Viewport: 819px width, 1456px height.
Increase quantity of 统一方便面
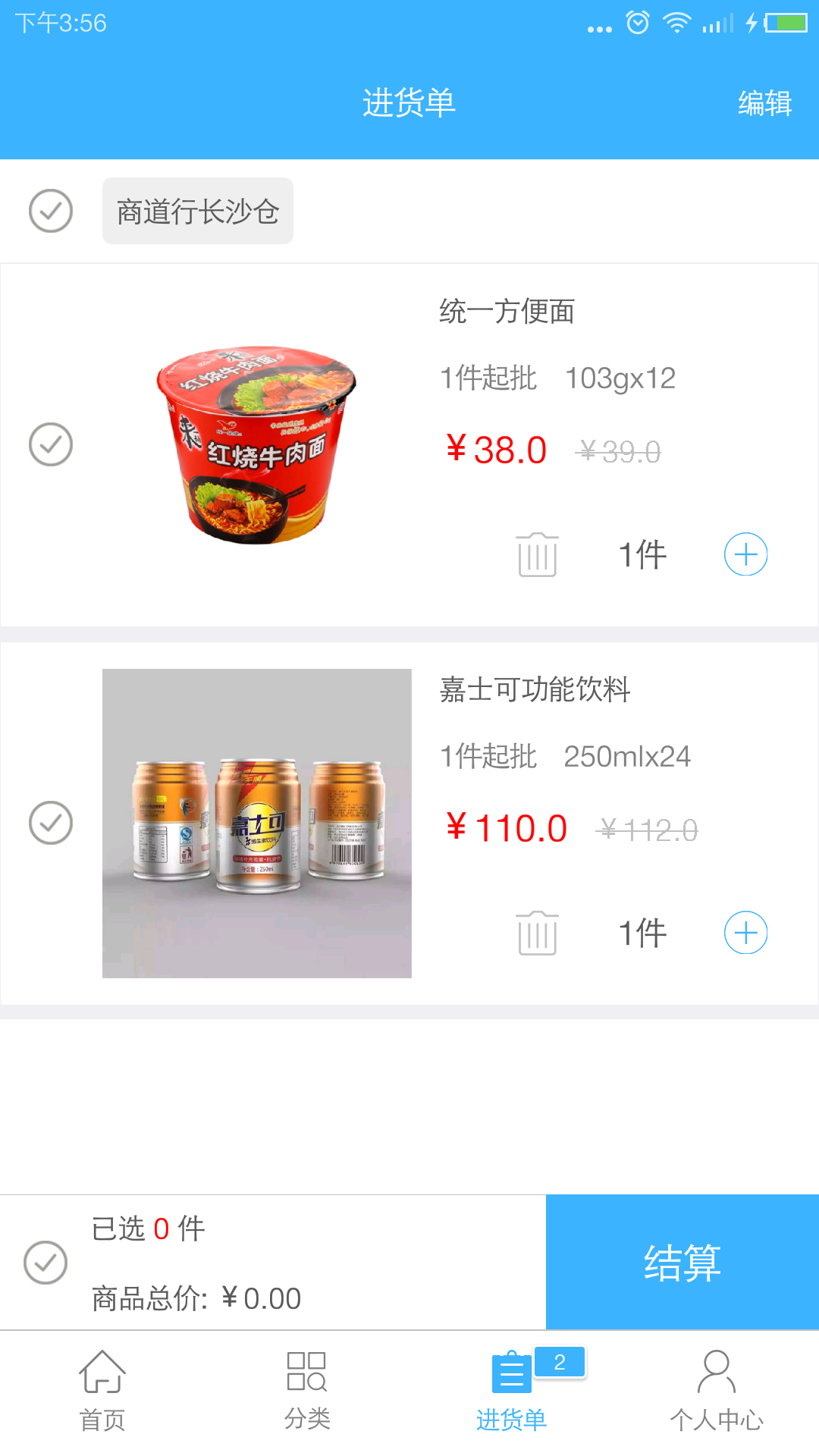745,554
